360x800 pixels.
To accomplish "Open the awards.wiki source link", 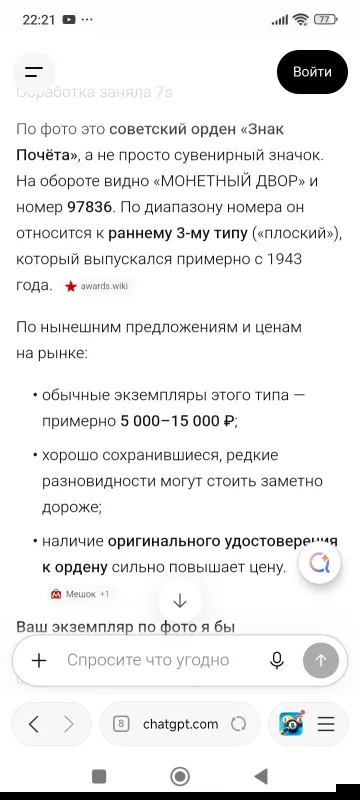I will [x=99, y=286].
